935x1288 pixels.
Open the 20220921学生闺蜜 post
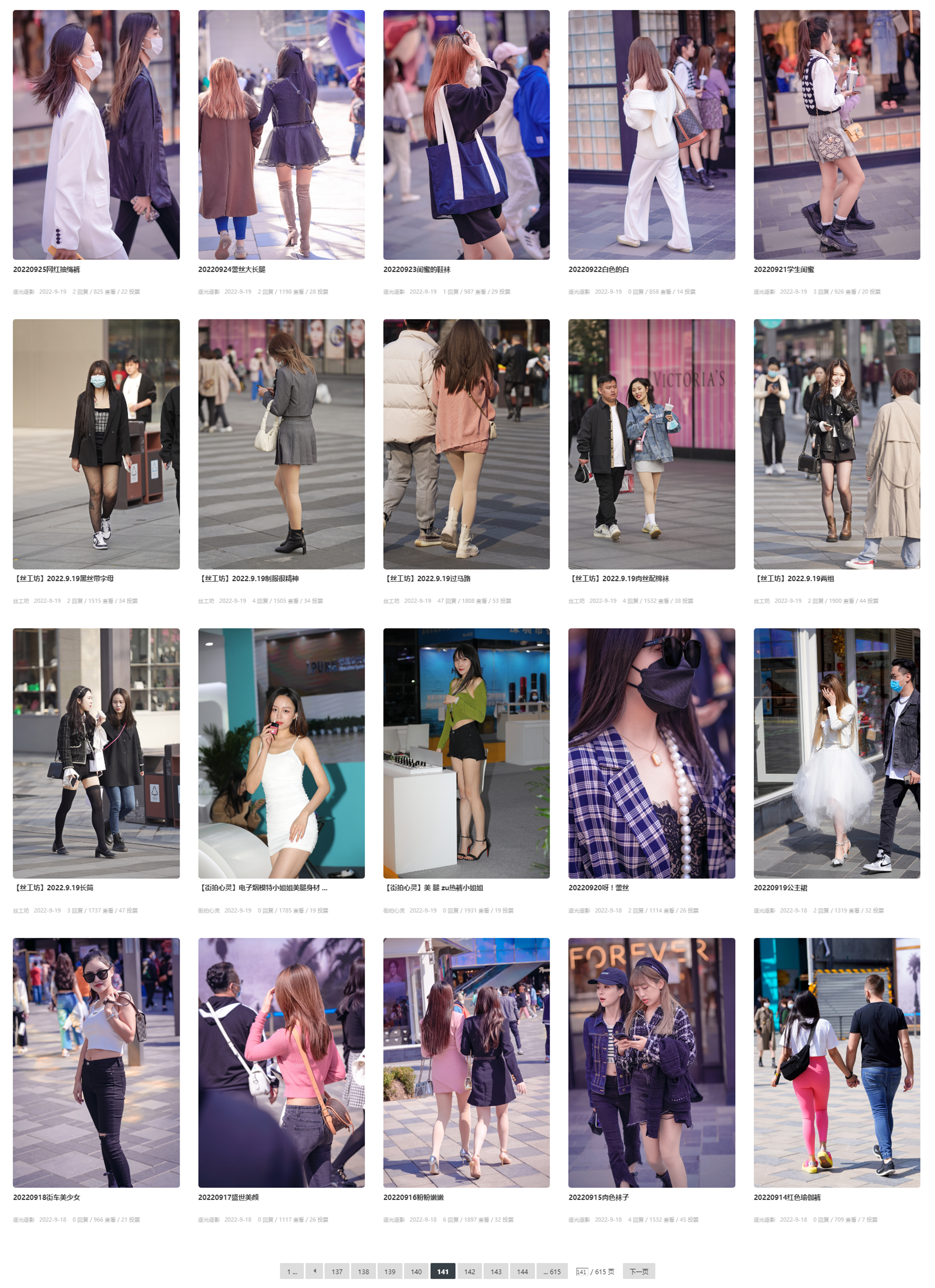pos(783,269)
